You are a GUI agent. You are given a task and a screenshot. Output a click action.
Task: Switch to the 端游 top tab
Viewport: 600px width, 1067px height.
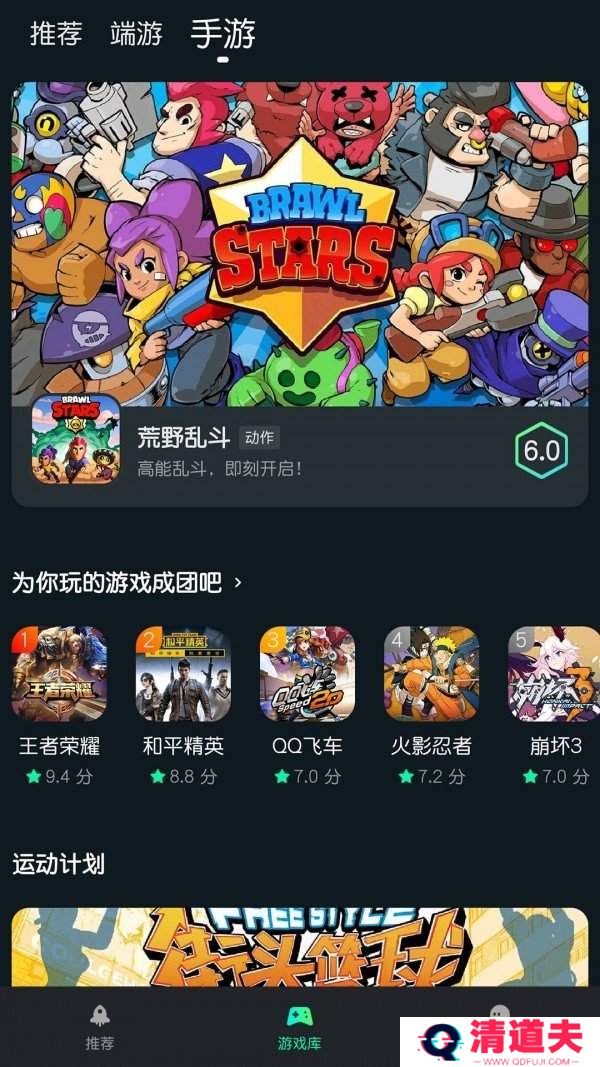(x=136, y=34)
